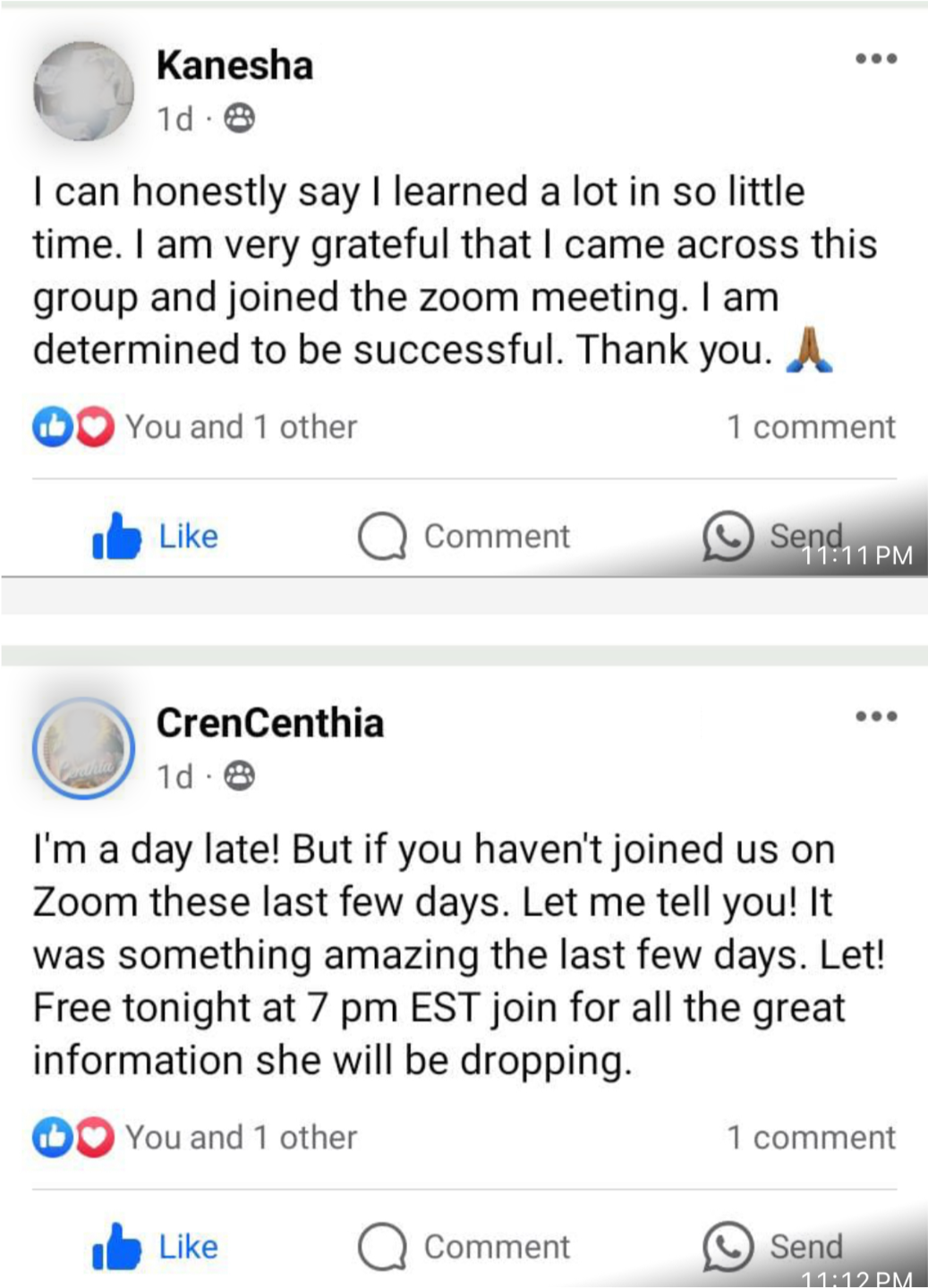This screenshot has width=928, height=1288.
Task: Open the 1 comment on Kanesha's post
Action: (810, 427)
